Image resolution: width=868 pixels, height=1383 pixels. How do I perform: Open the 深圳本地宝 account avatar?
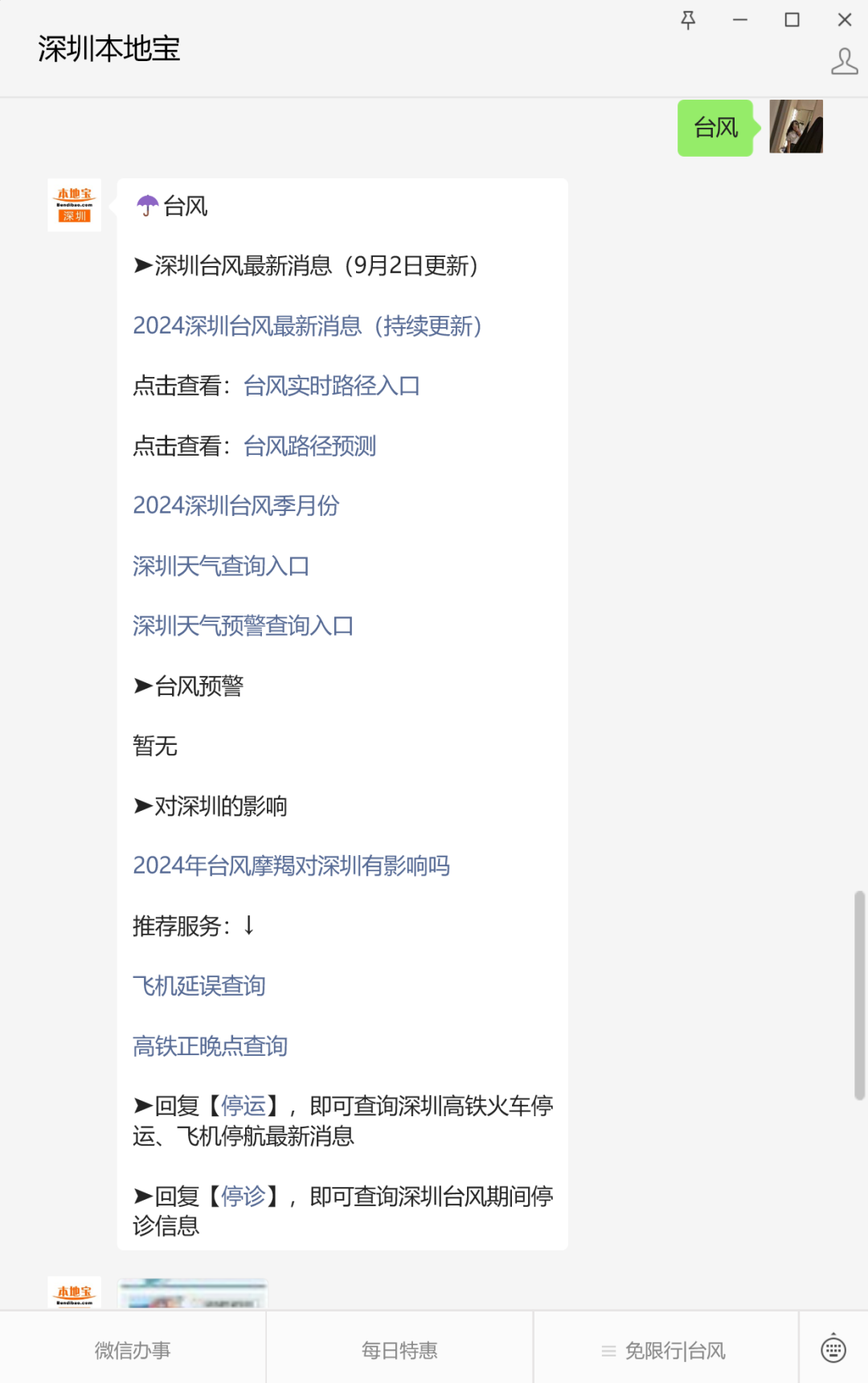74,205
